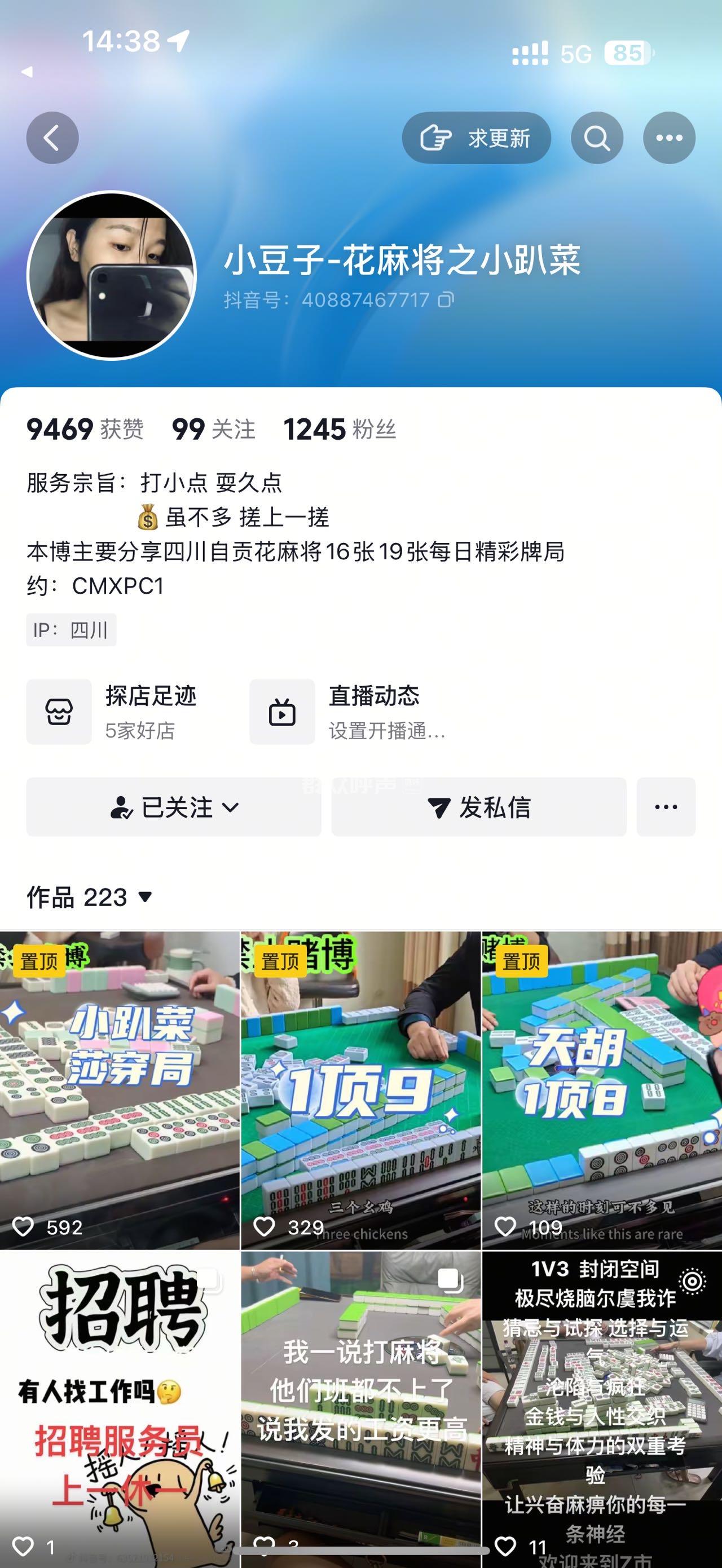722x1568 pixels.
Task: Play the pinned 天胡1顶8 video
Action: point(602,1089)
